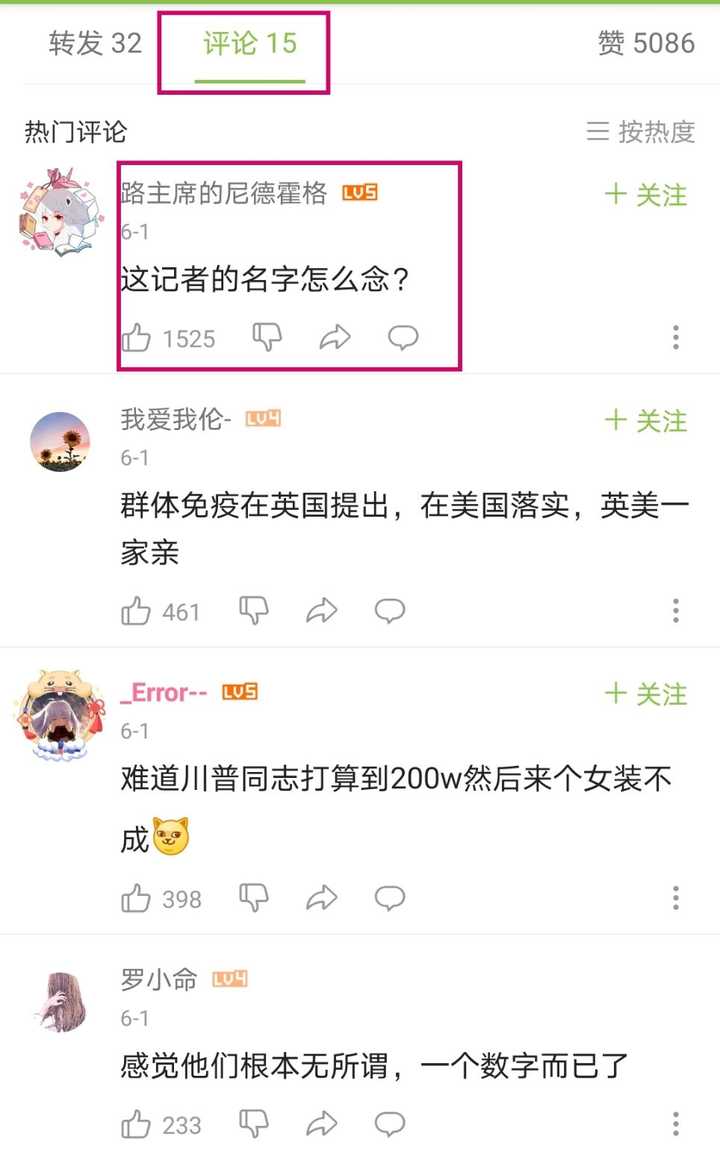Switch to the 转发 32 tab

95,43
